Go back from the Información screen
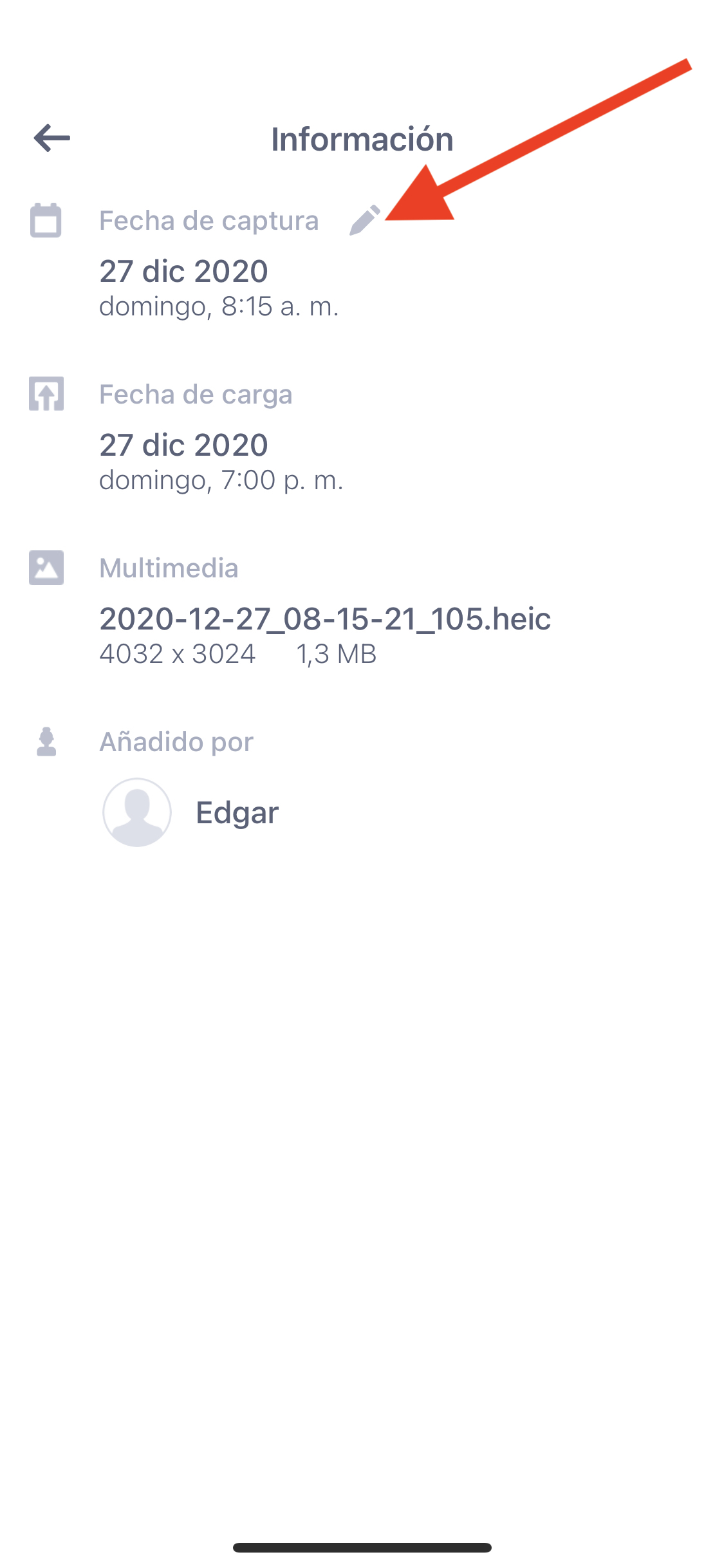 pyautogui.click(x=51, y=138)
